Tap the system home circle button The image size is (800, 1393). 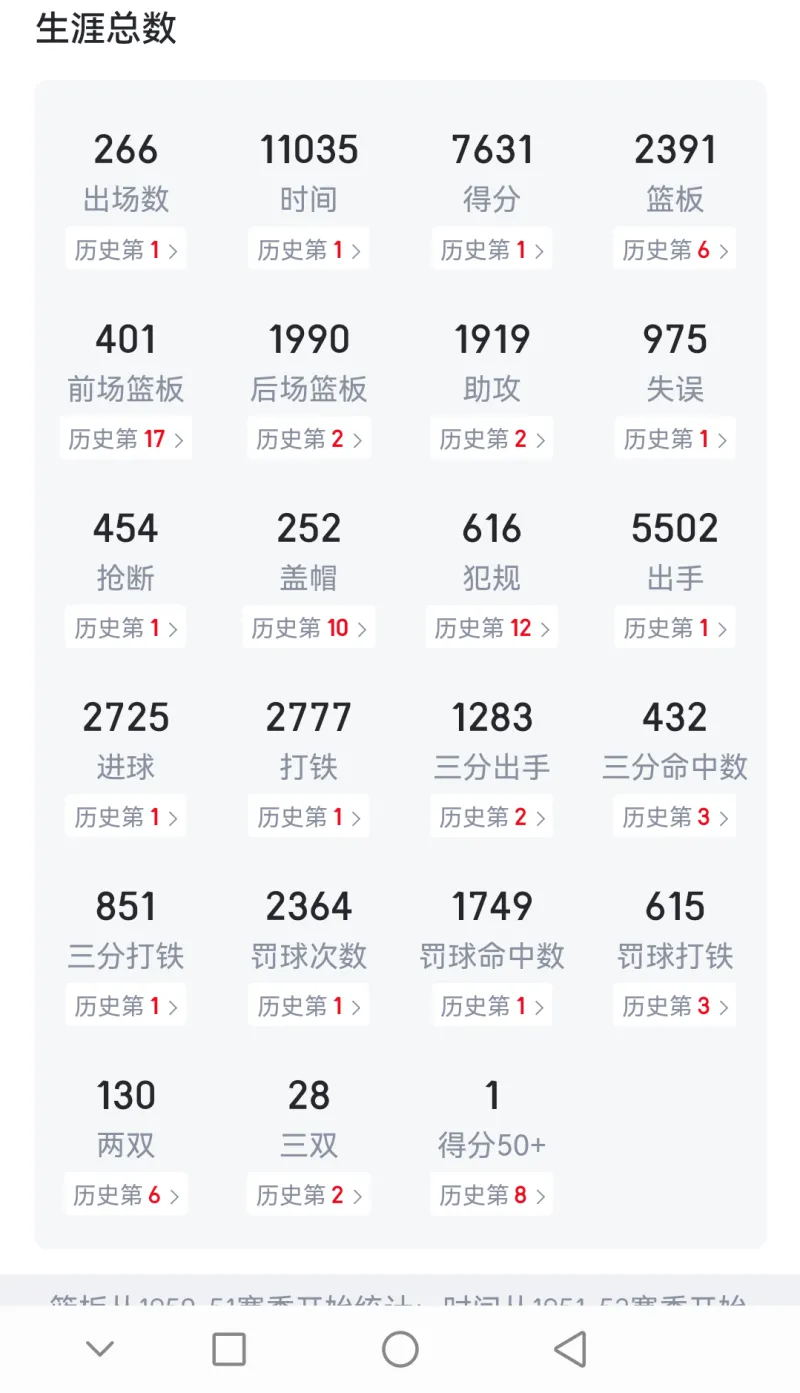[x=400, y=1349]
